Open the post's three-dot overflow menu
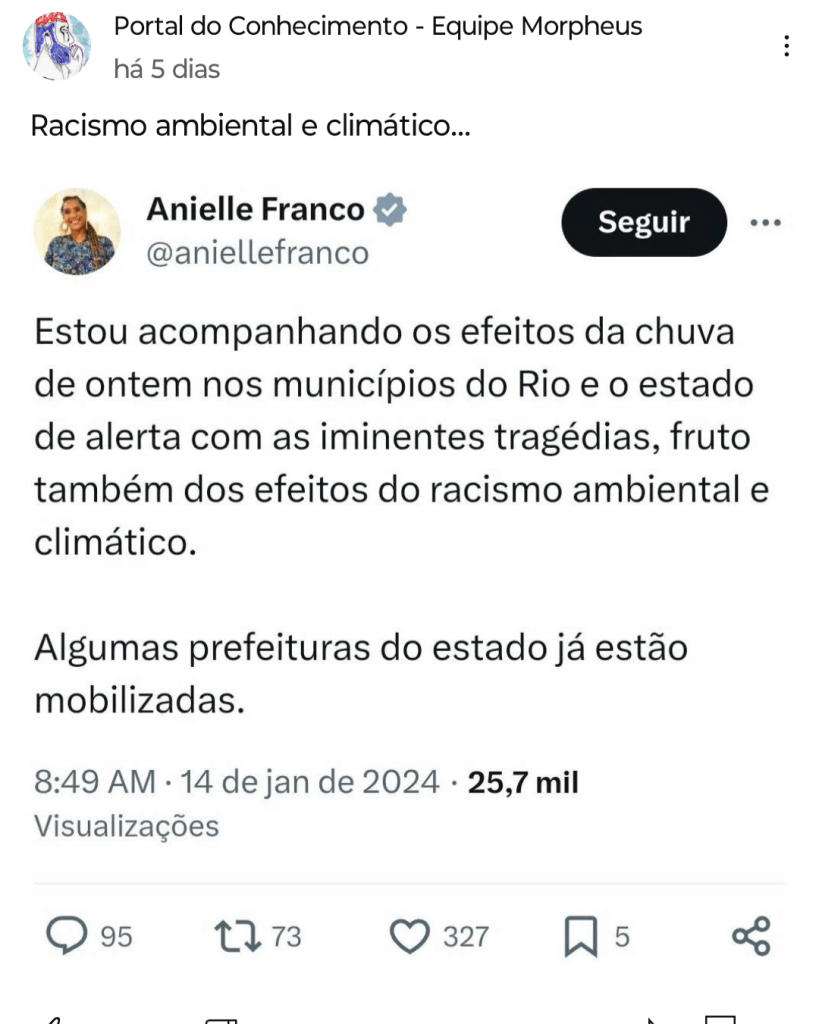Screen dimensions: 819x1024 pos(787,46)
